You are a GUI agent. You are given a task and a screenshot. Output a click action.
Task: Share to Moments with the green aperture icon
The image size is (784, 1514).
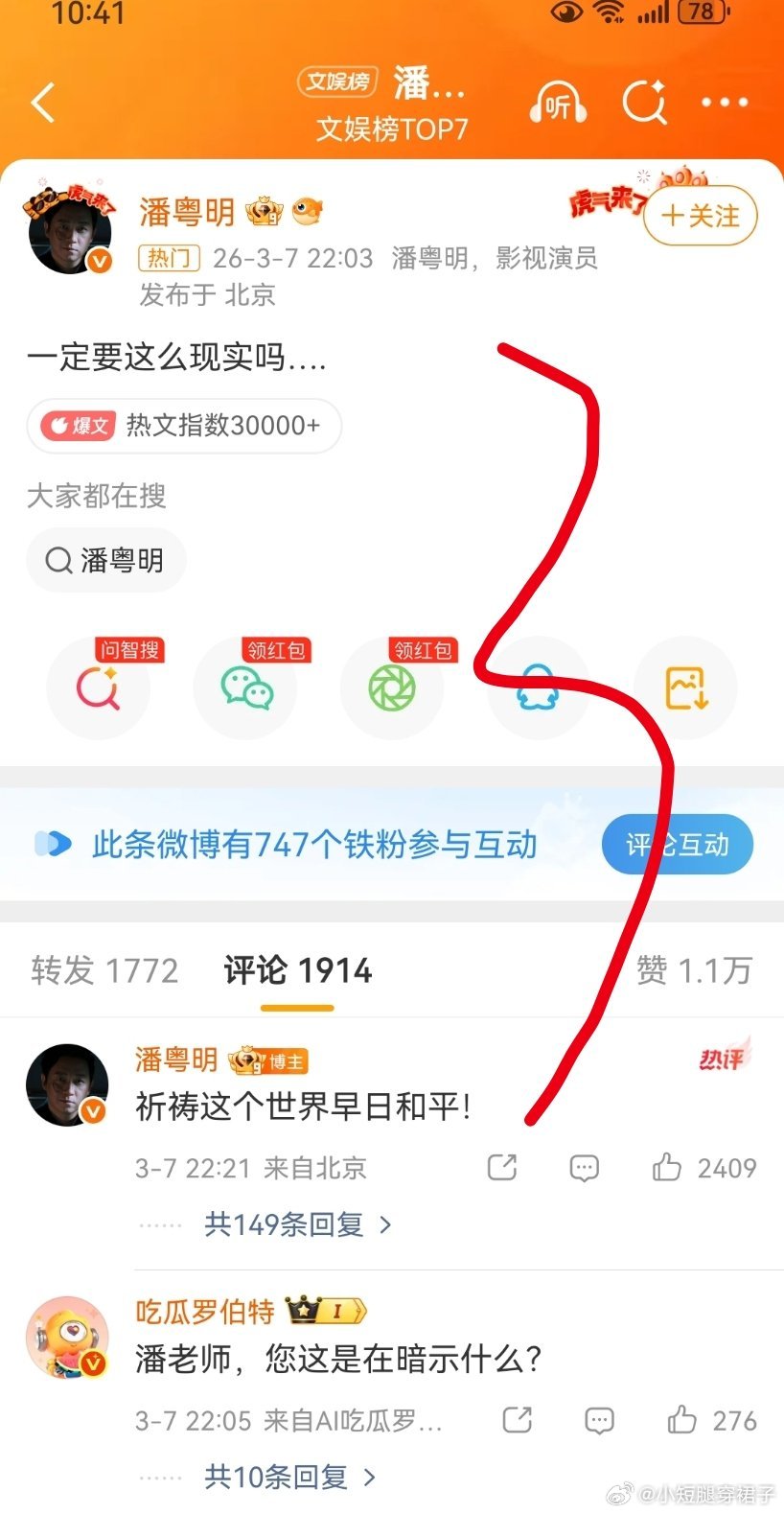[392, 687]
